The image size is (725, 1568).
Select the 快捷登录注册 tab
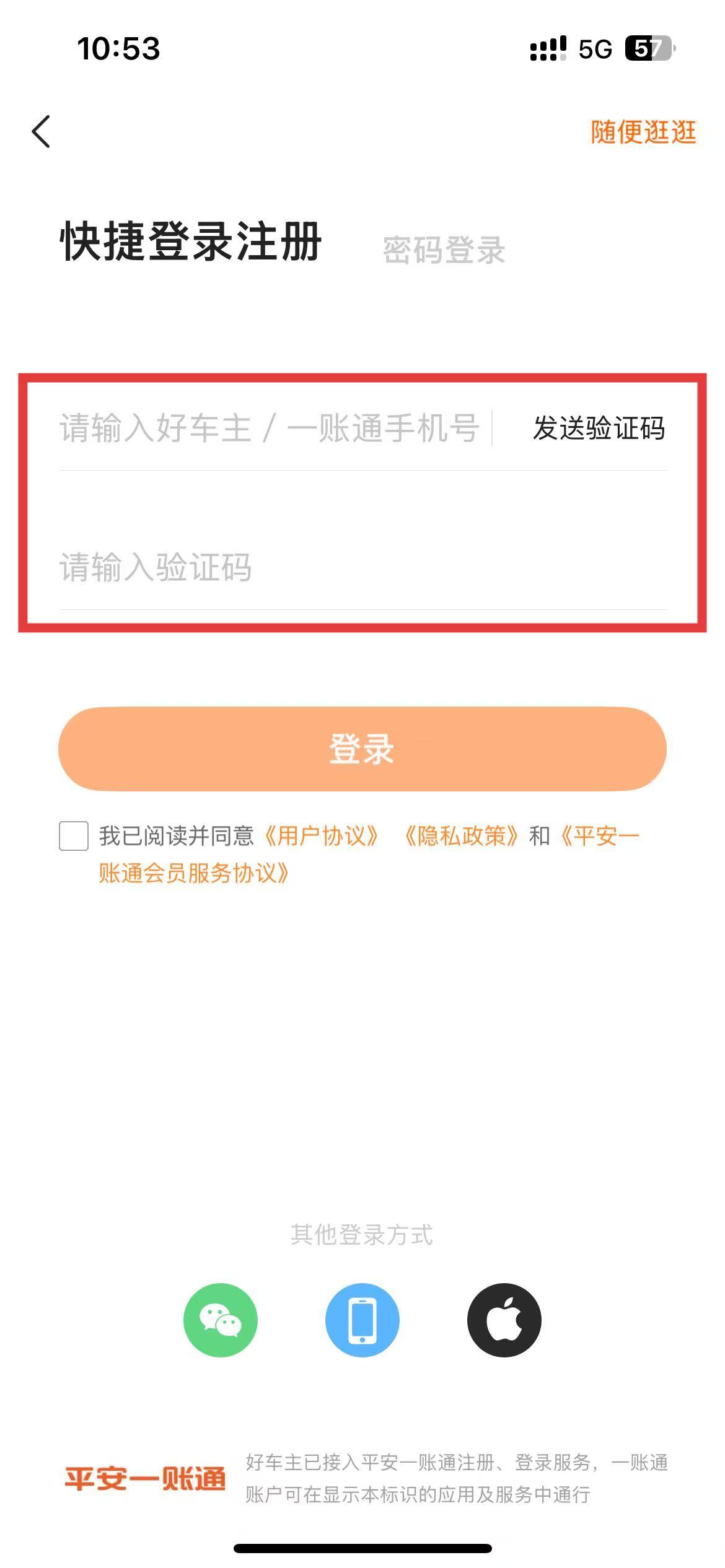(x=191, y=242)
